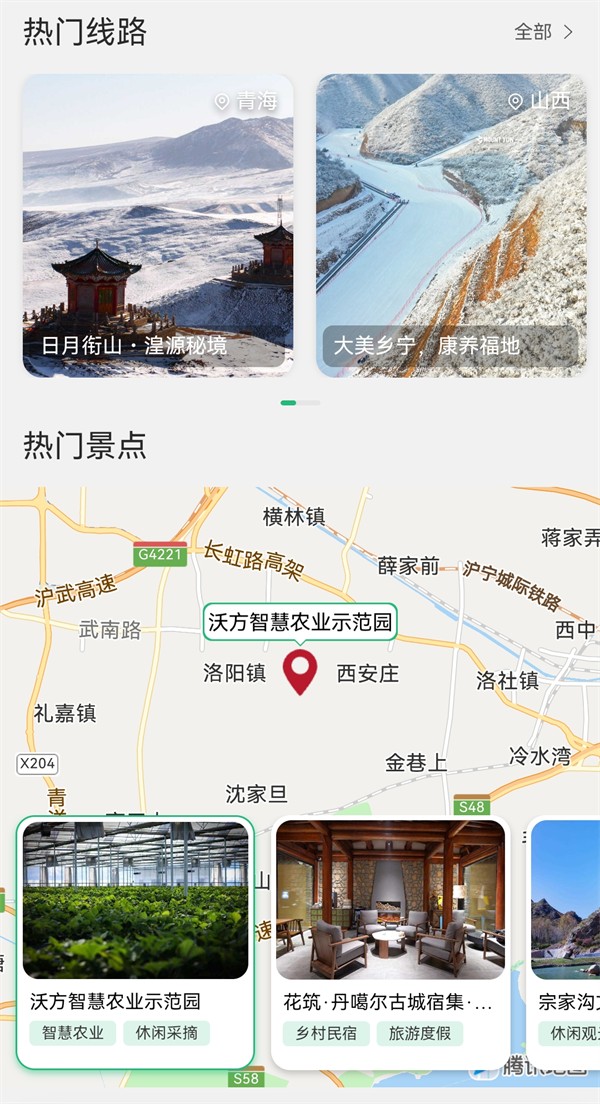Open 全部 to view all popular routes
Image resolution: width=600 pixels, height=1104 pixels.
543,32
